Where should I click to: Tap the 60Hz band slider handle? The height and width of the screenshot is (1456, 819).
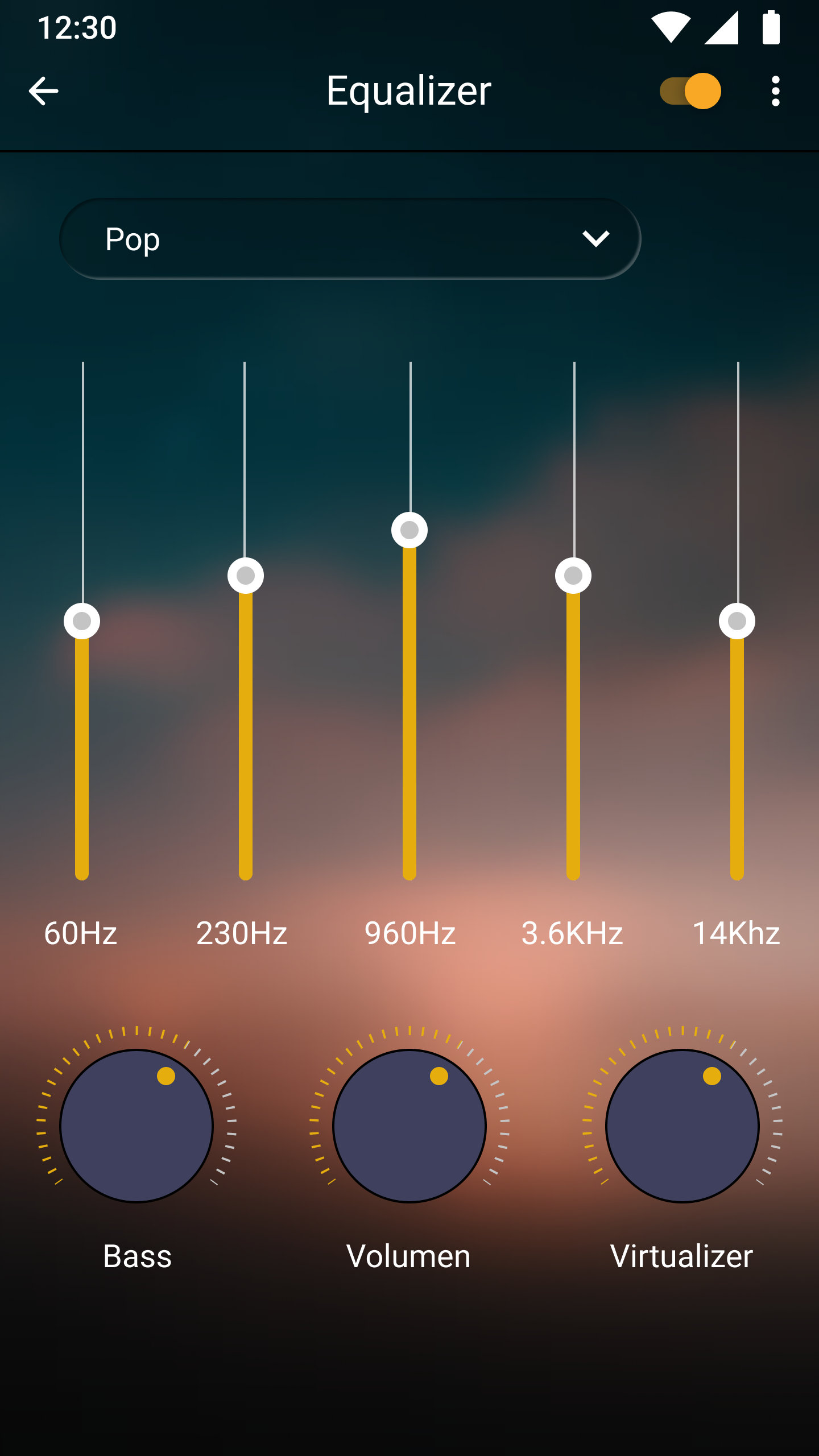(82, 621)
